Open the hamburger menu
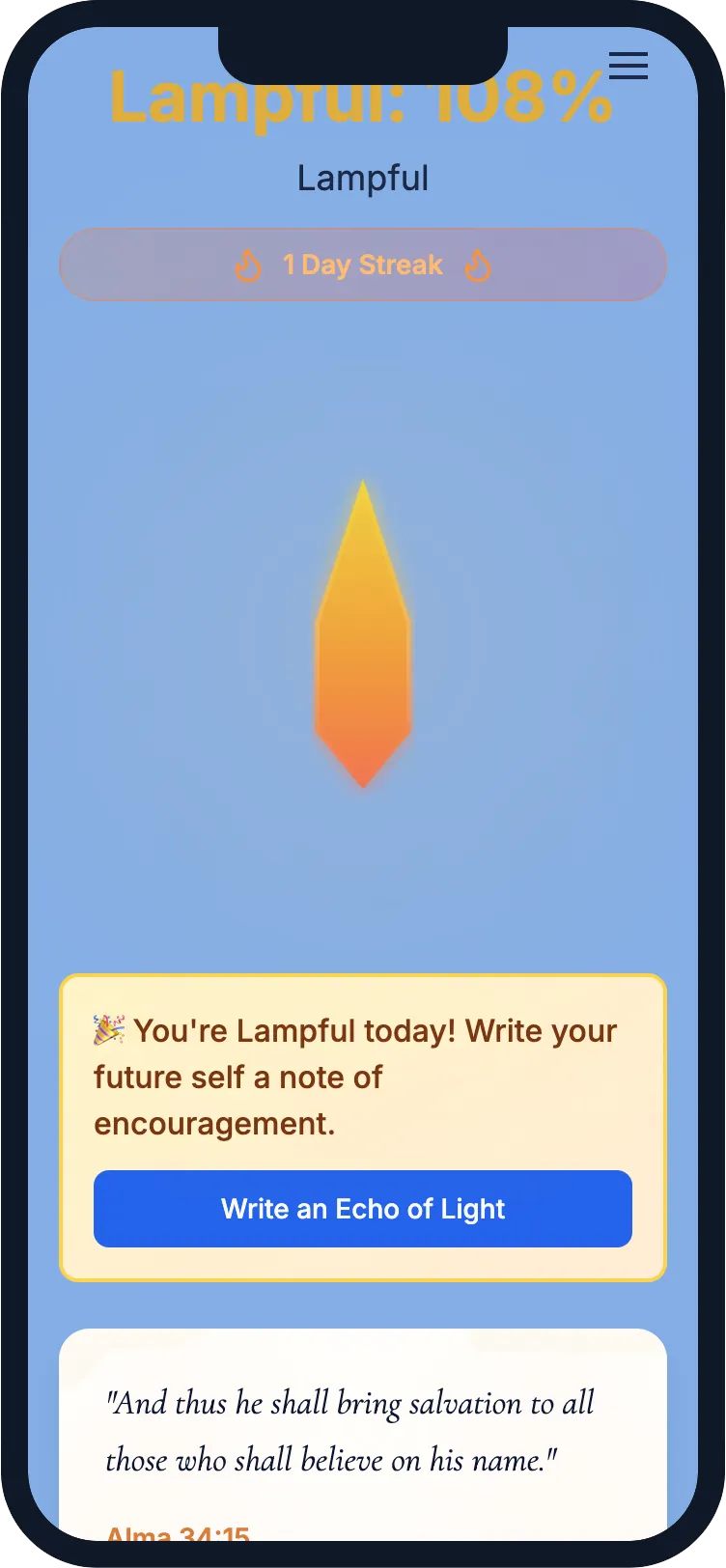 pyautogui.click(x=628, y=66)
